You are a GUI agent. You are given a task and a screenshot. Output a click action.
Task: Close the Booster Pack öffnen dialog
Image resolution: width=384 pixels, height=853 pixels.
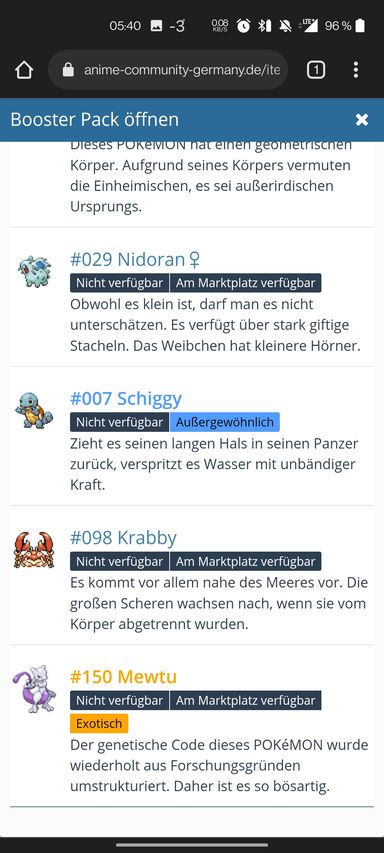362,120
